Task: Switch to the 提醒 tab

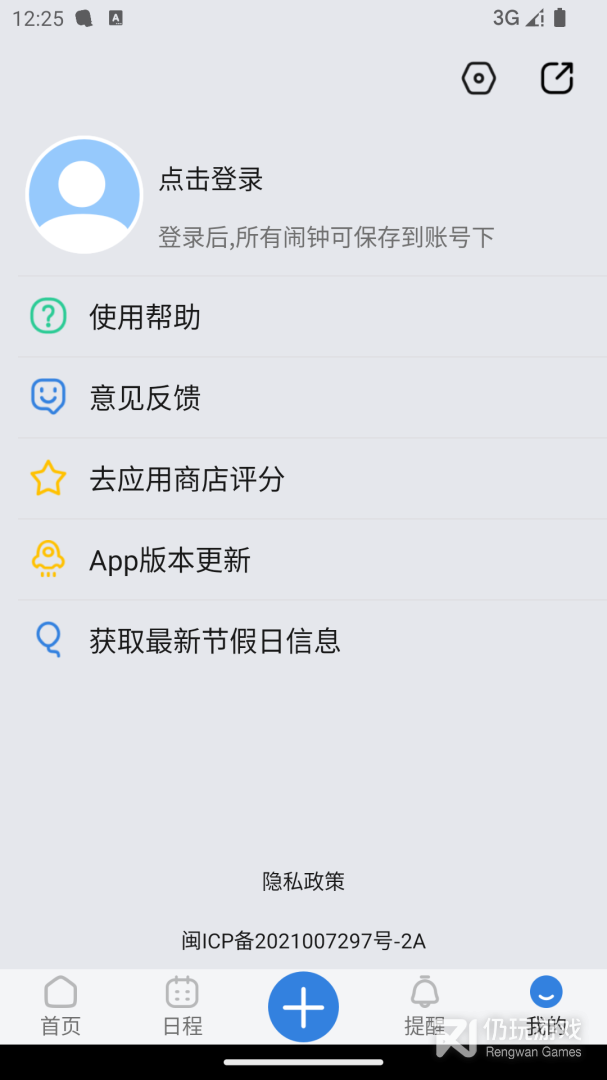Action: click(425, 1007)
